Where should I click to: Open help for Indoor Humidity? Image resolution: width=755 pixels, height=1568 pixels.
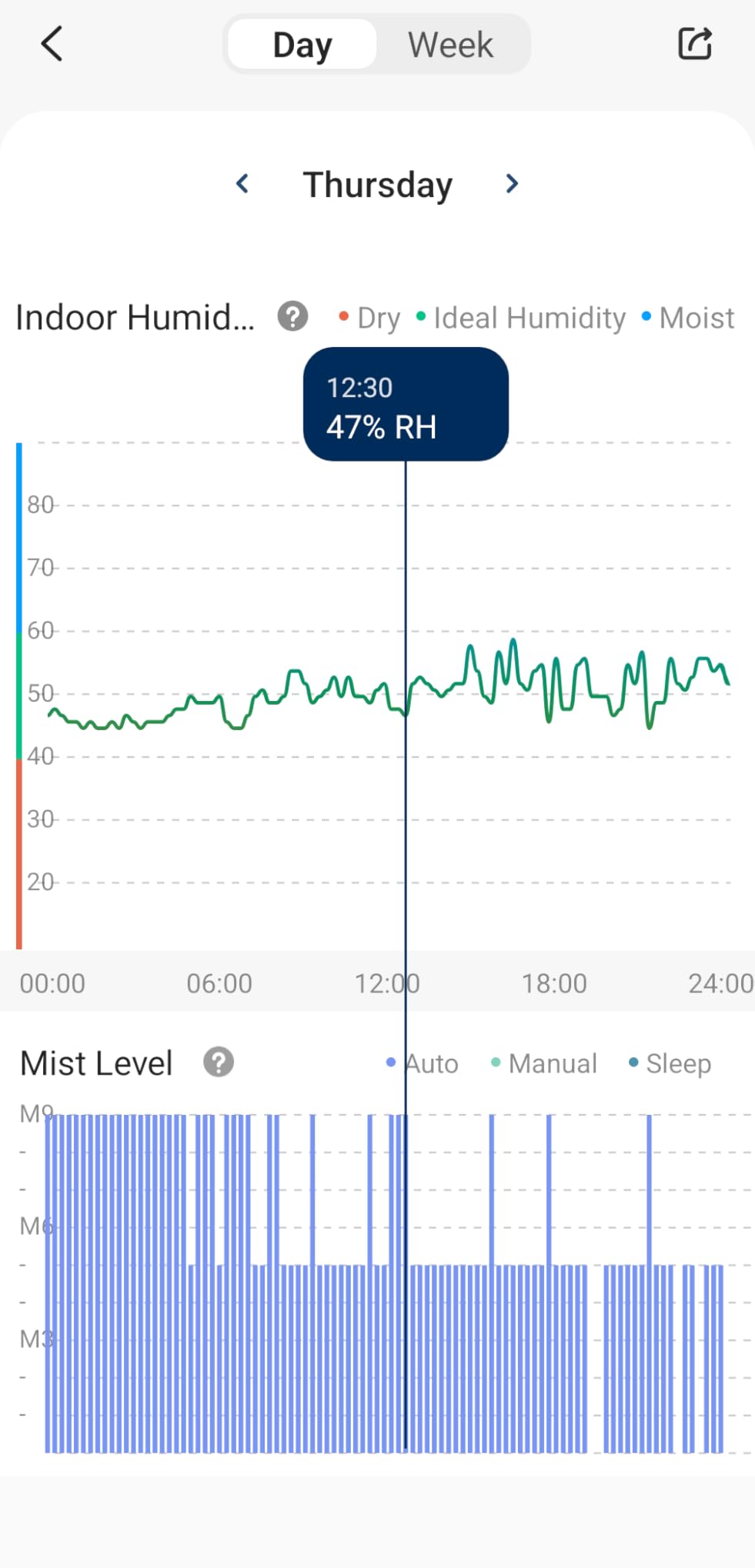coord(292,316)
